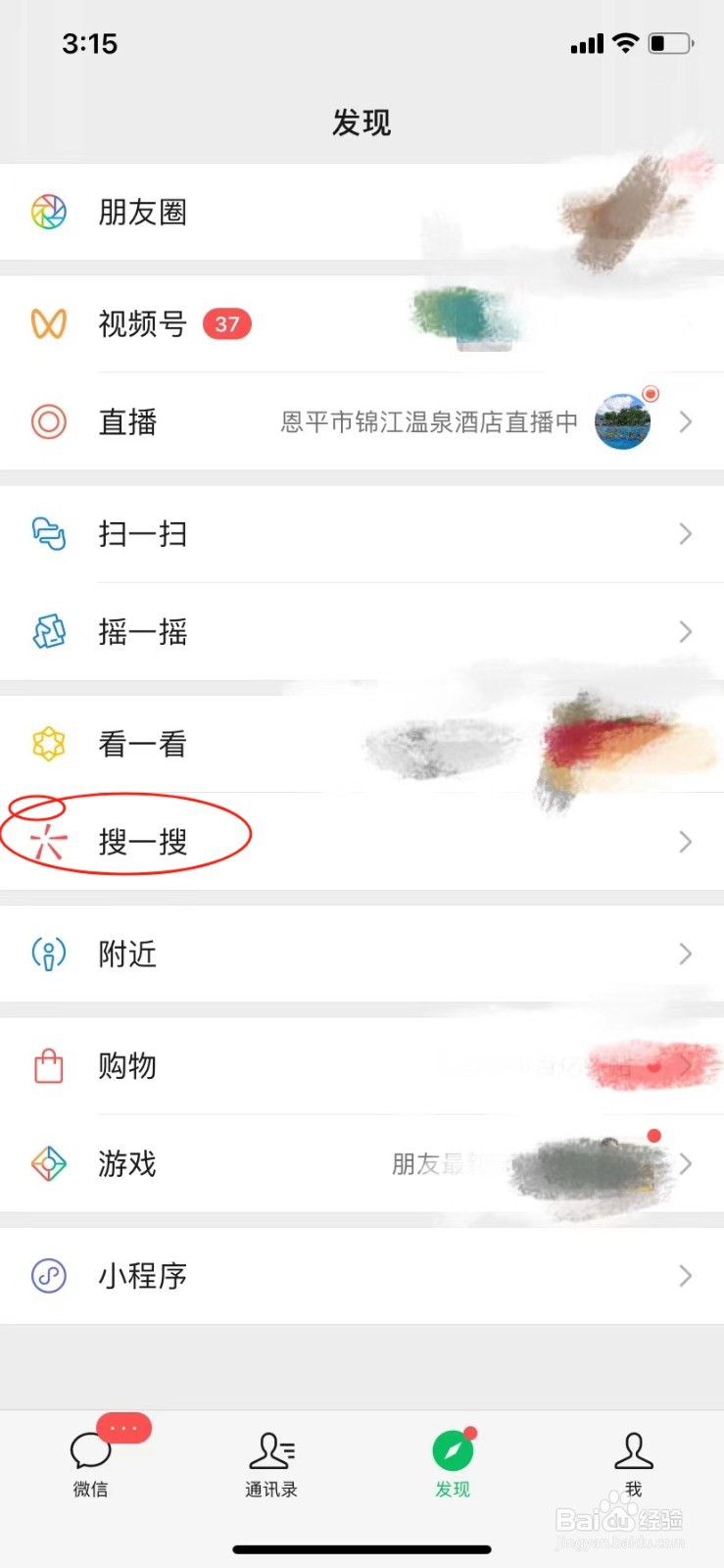
Task: Open Live (直播)
Action: pos(127,422)
